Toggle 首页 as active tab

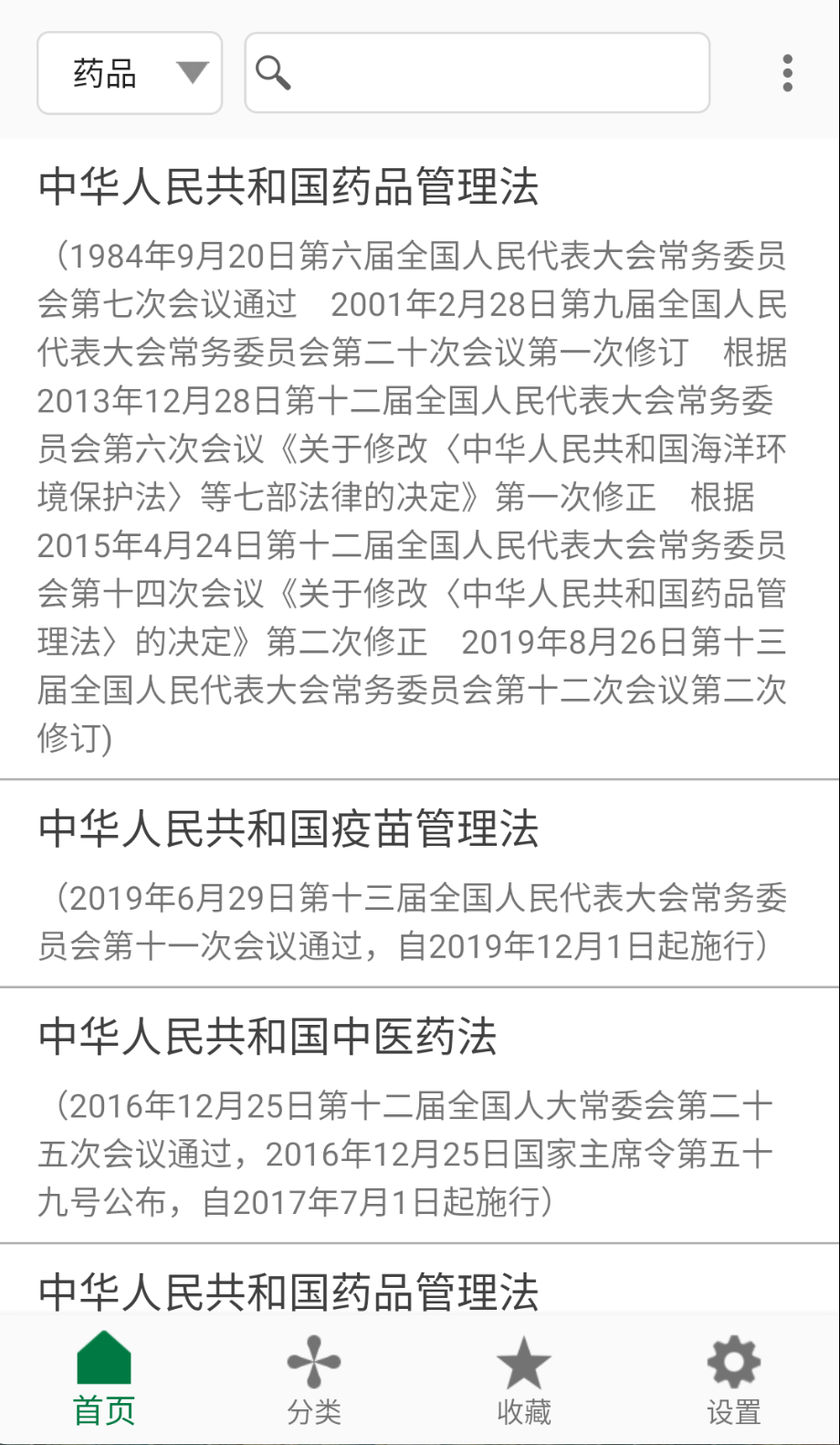coord(105,1379)
